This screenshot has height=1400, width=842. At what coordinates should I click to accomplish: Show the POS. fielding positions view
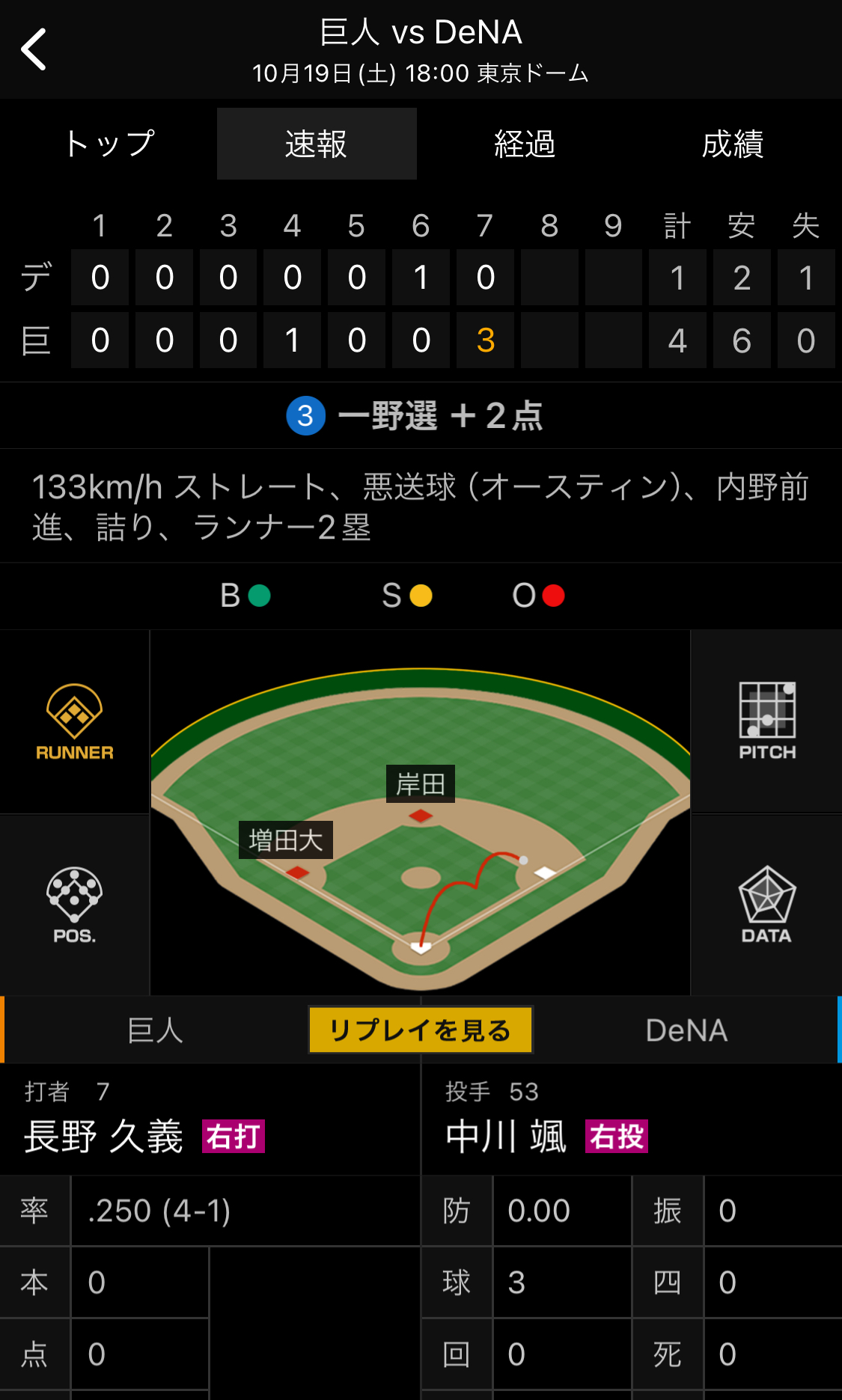pos(75,905)
